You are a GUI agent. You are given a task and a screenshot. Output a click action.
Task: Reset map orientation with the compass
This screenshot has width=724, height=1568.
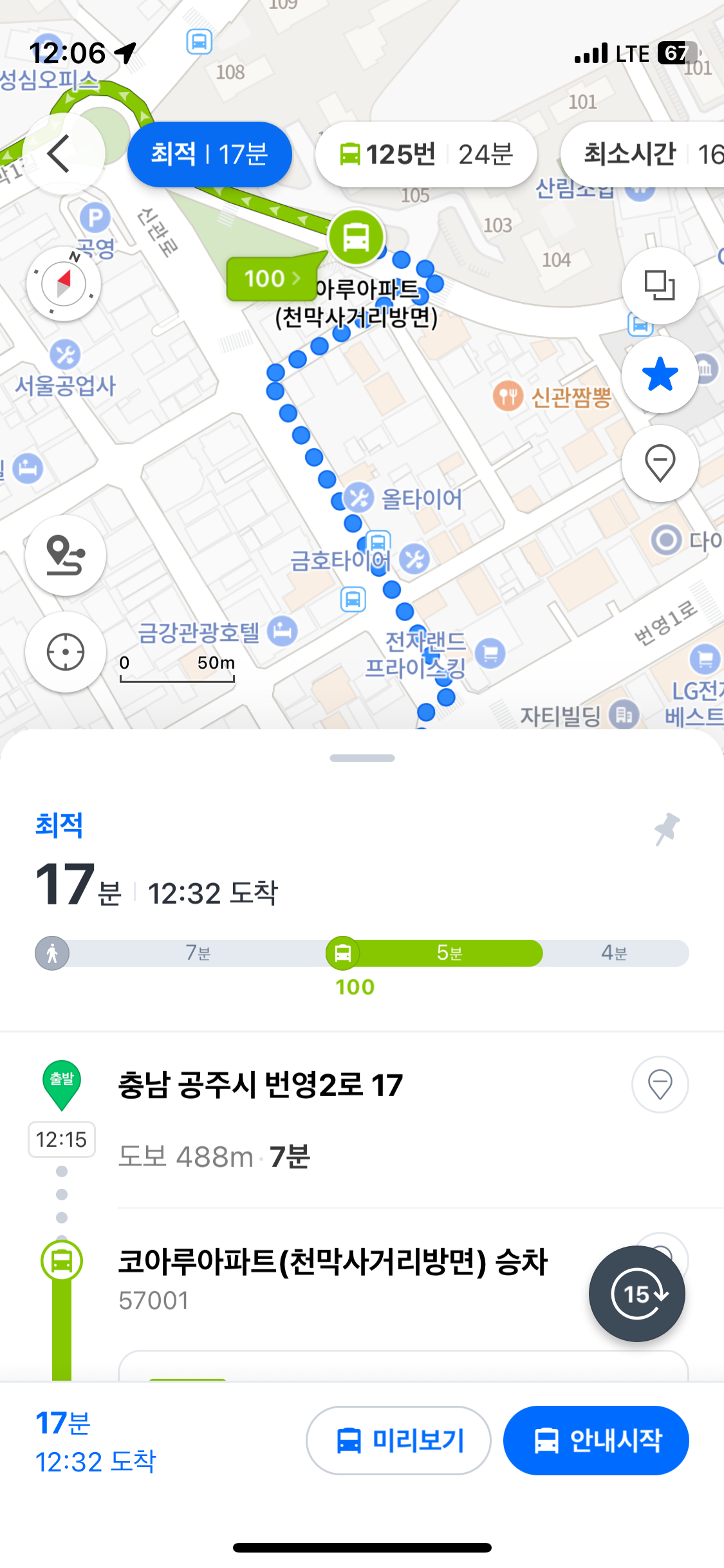64,283
